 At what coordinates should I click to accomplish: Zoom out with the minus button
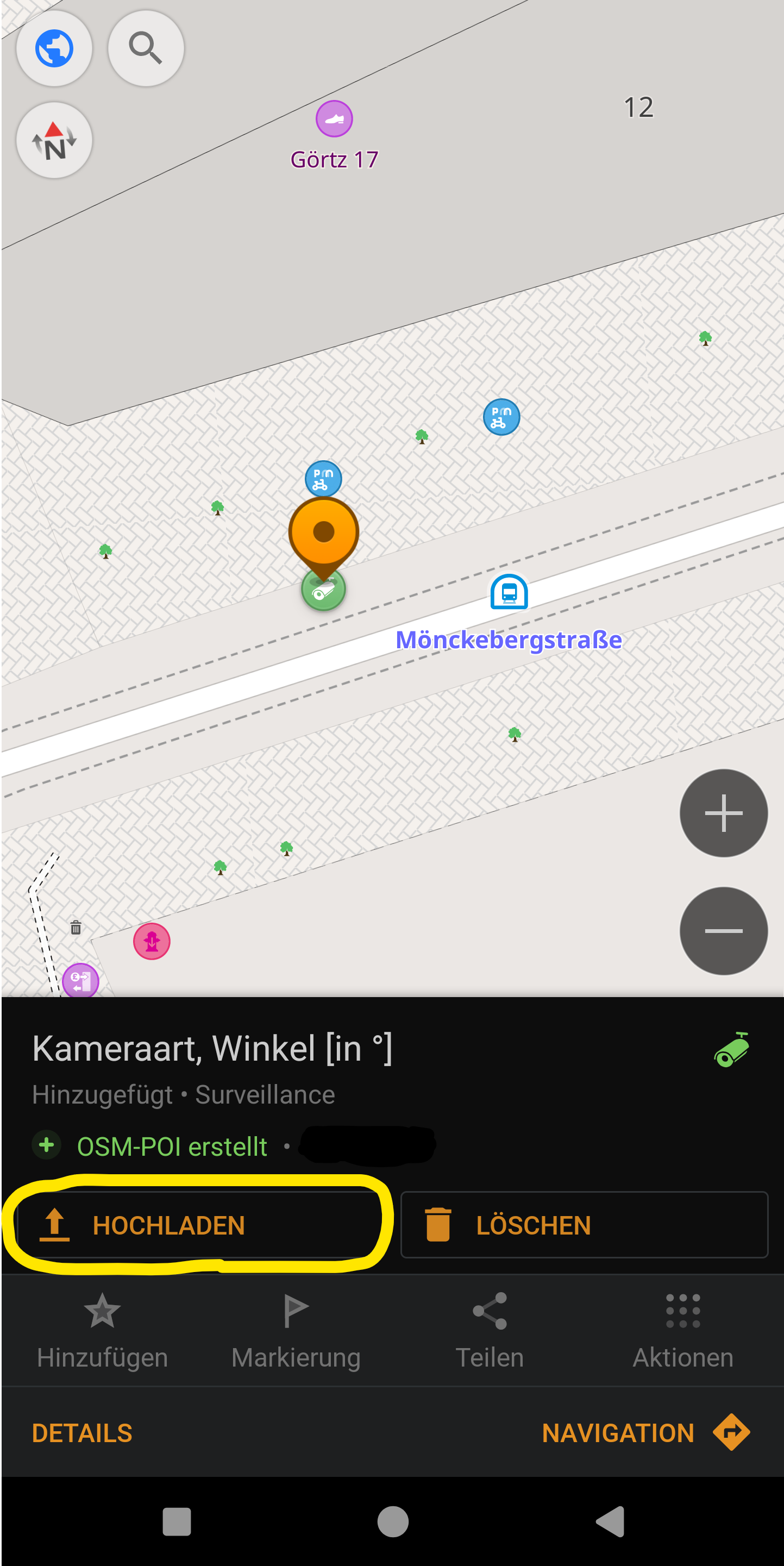(x=723, y=931)
